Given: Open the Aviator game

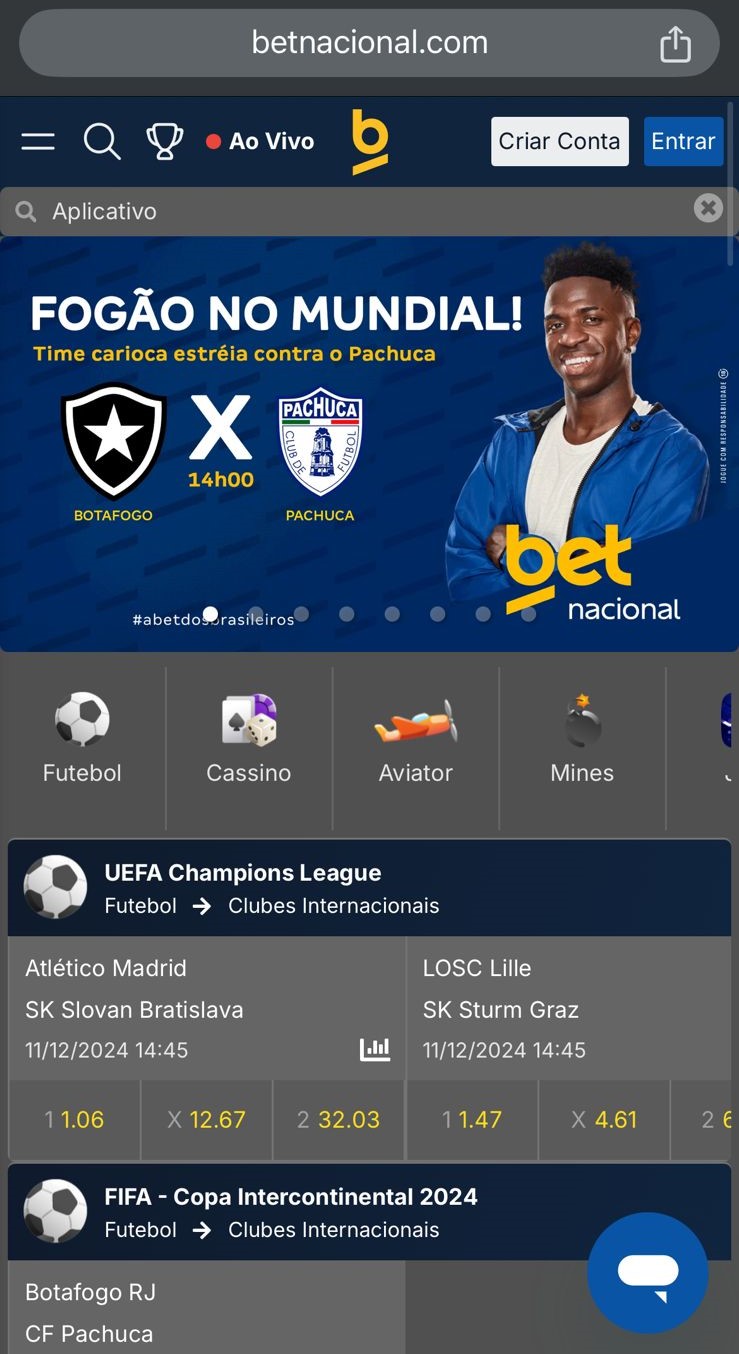Looking at the screenshot, I should coord(415,738).
